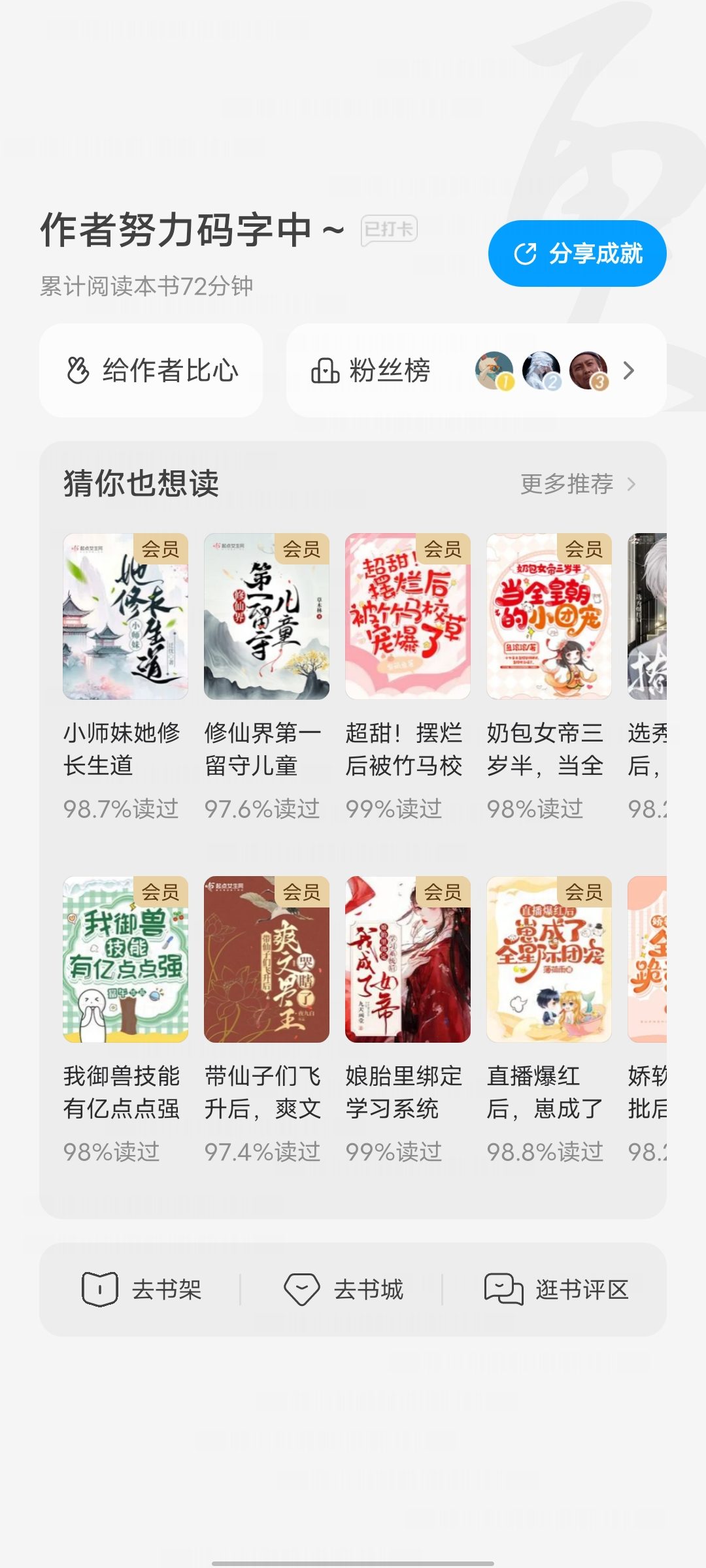This screenshot has width=706, height=1568.
Task: Go to the bookstore via 去书城
Action: [343, 1290]
